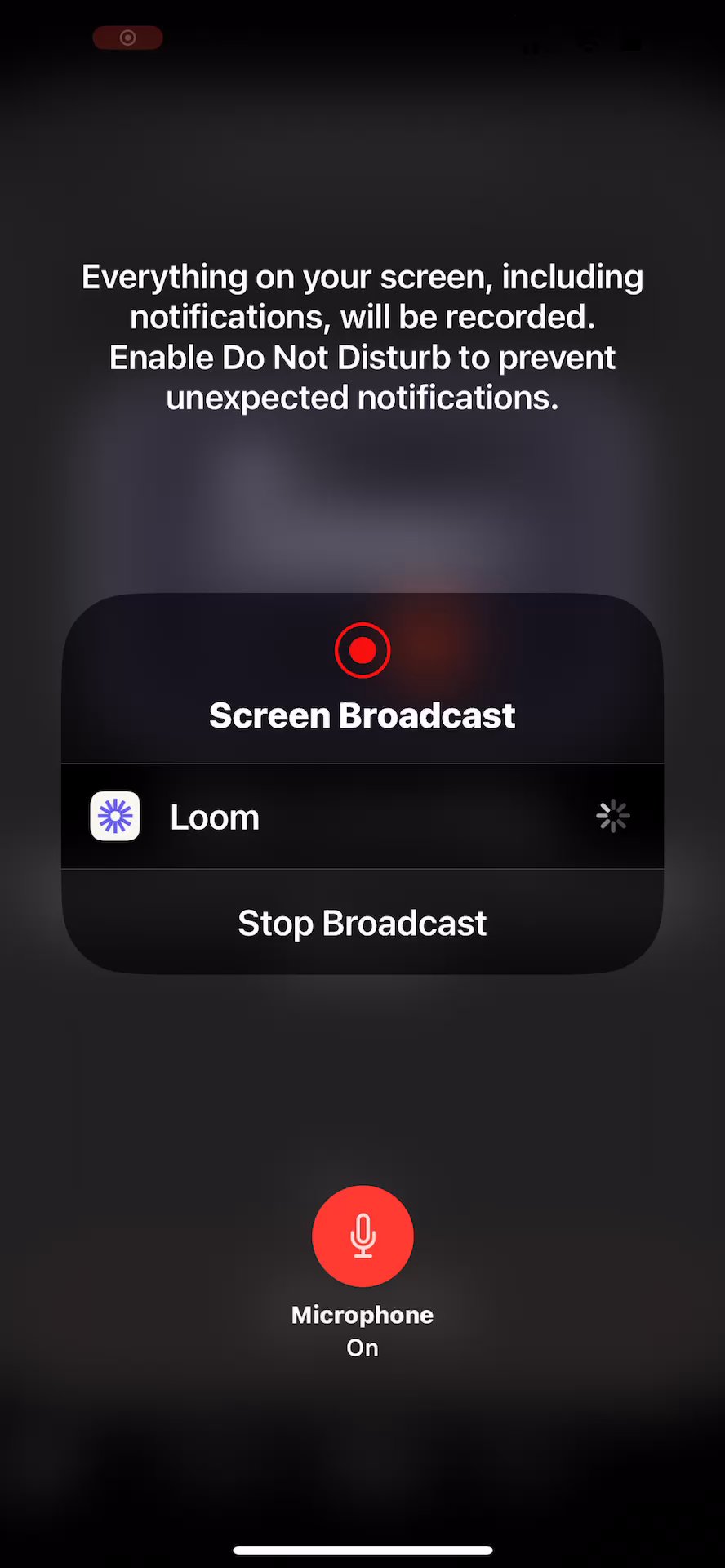
Task: Stop the screen broadcast
Action: click(362, 923)
